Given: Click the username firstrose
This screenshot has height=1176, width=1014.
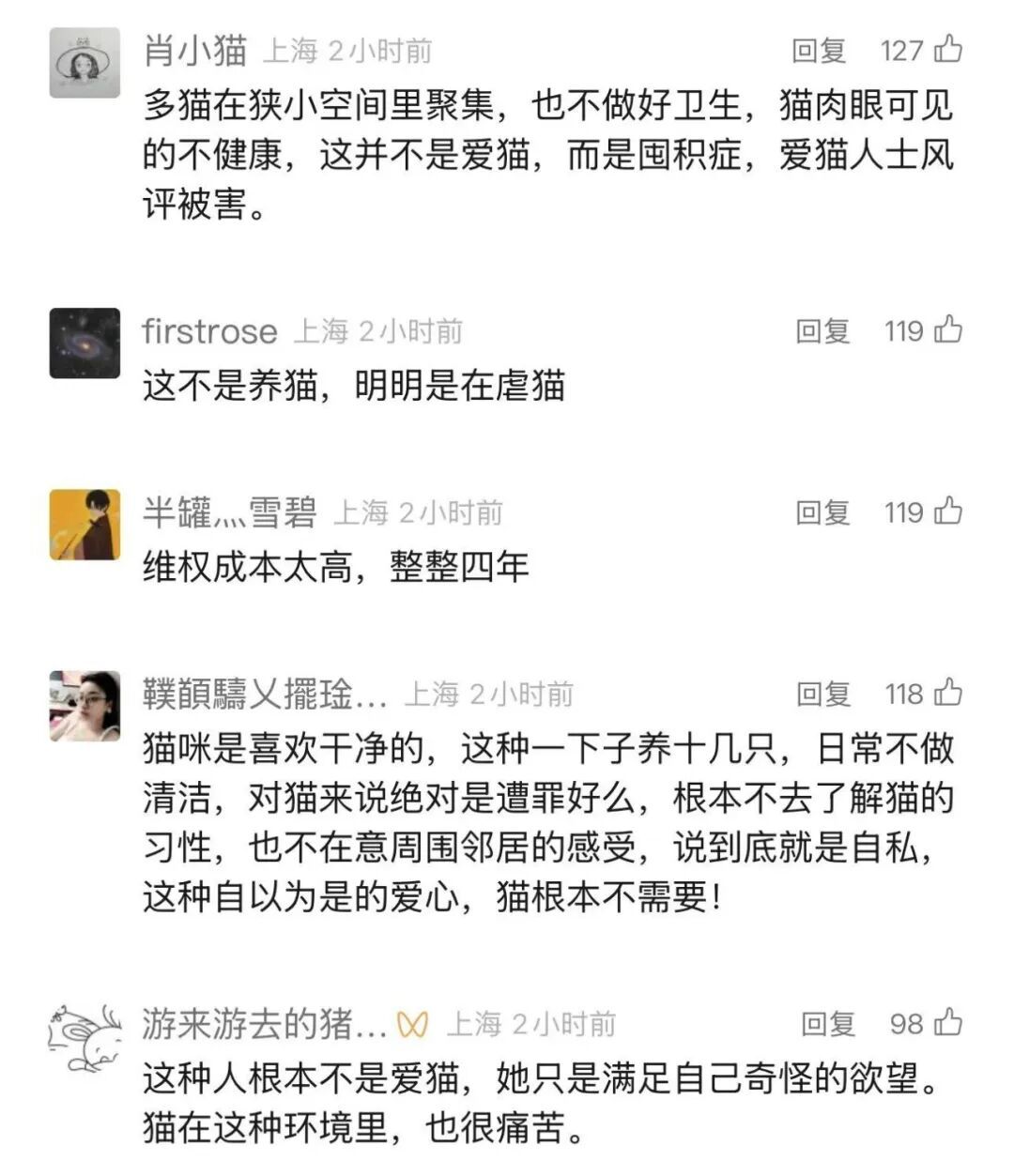Looking at the screenshot, I should (x=208, y=332).
